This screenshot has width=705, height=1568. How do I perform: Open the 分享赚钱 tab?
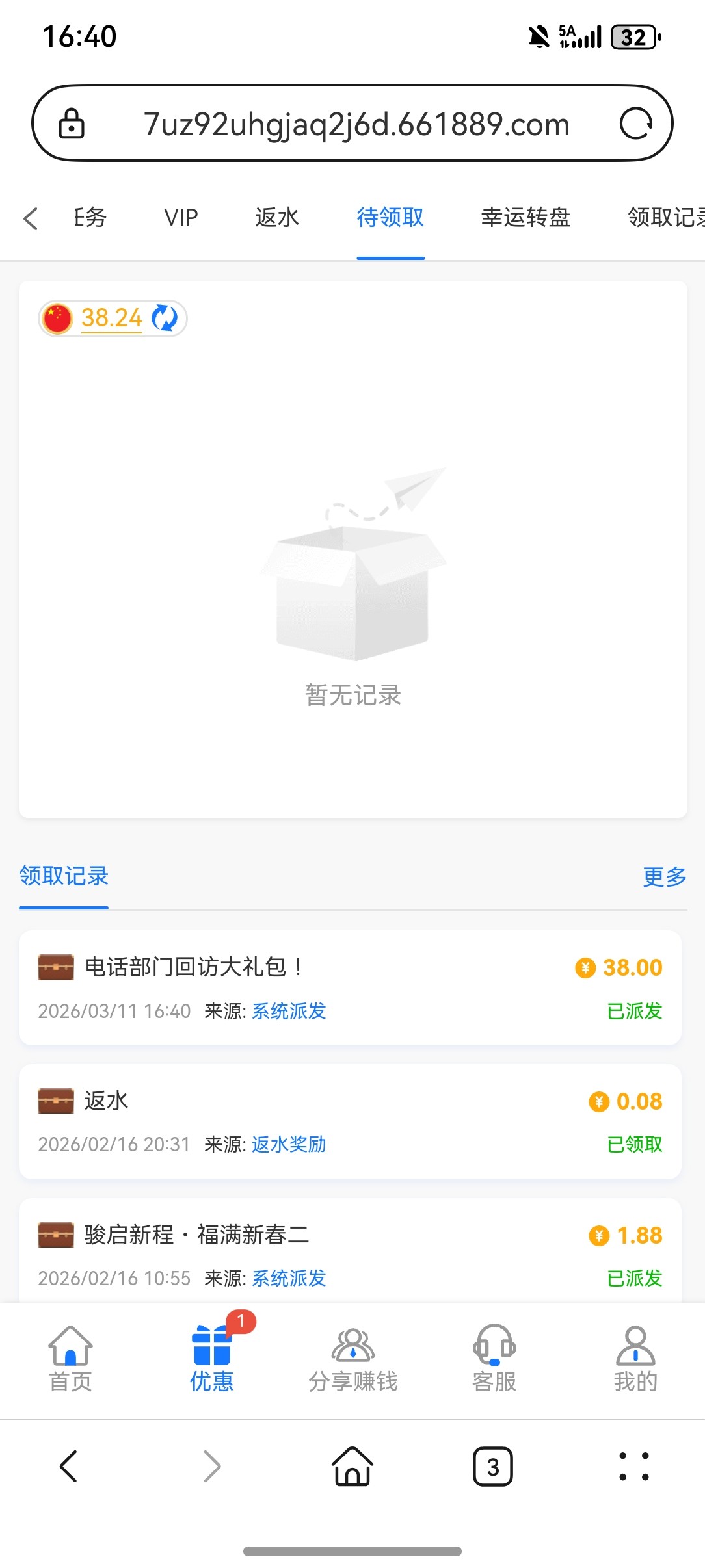pos(352,1357)
